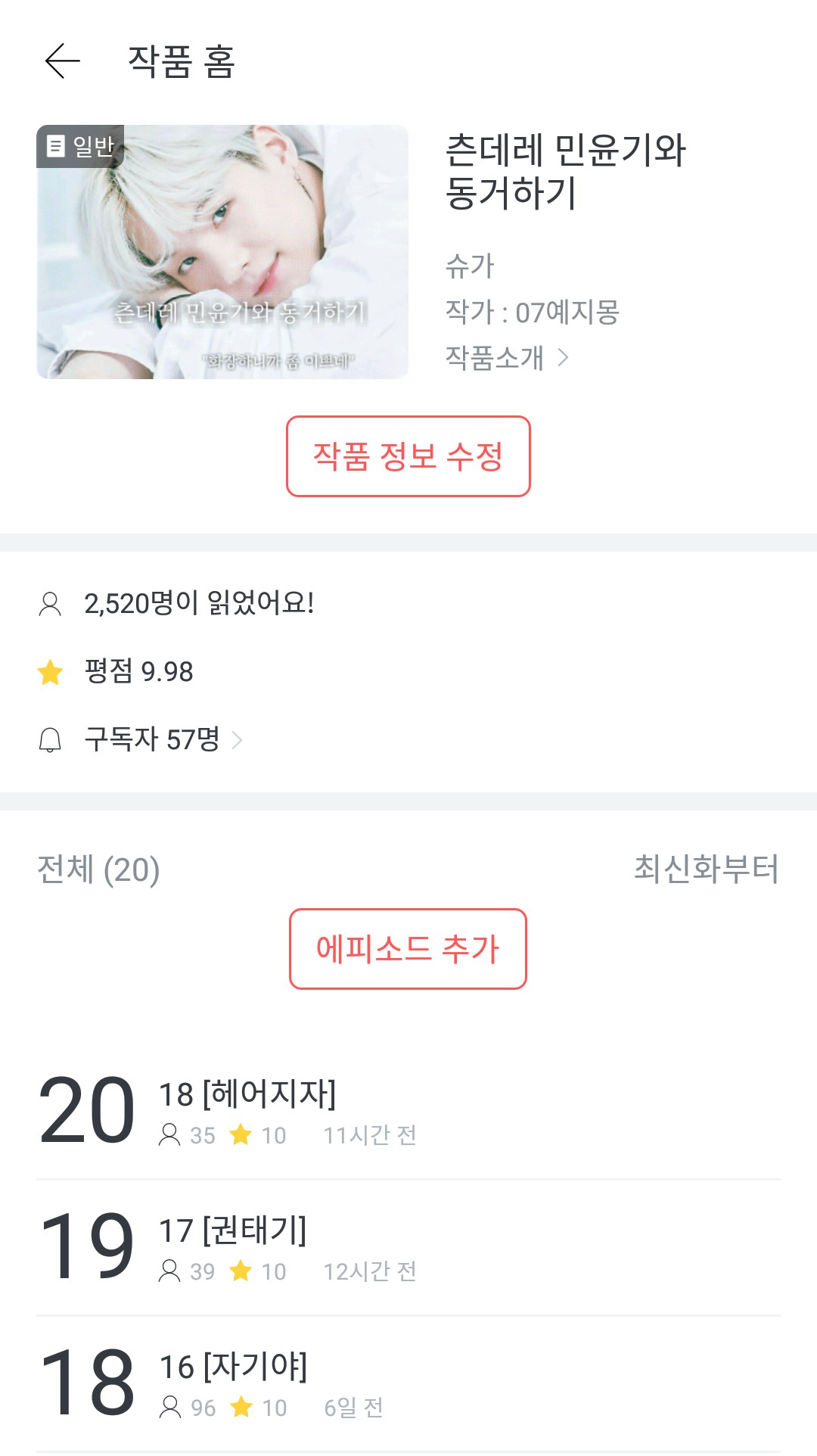This screenshot has height=1456, width=817.
Task: Tap the 에피소드 추가 button
Action: (x=408, y=949)
